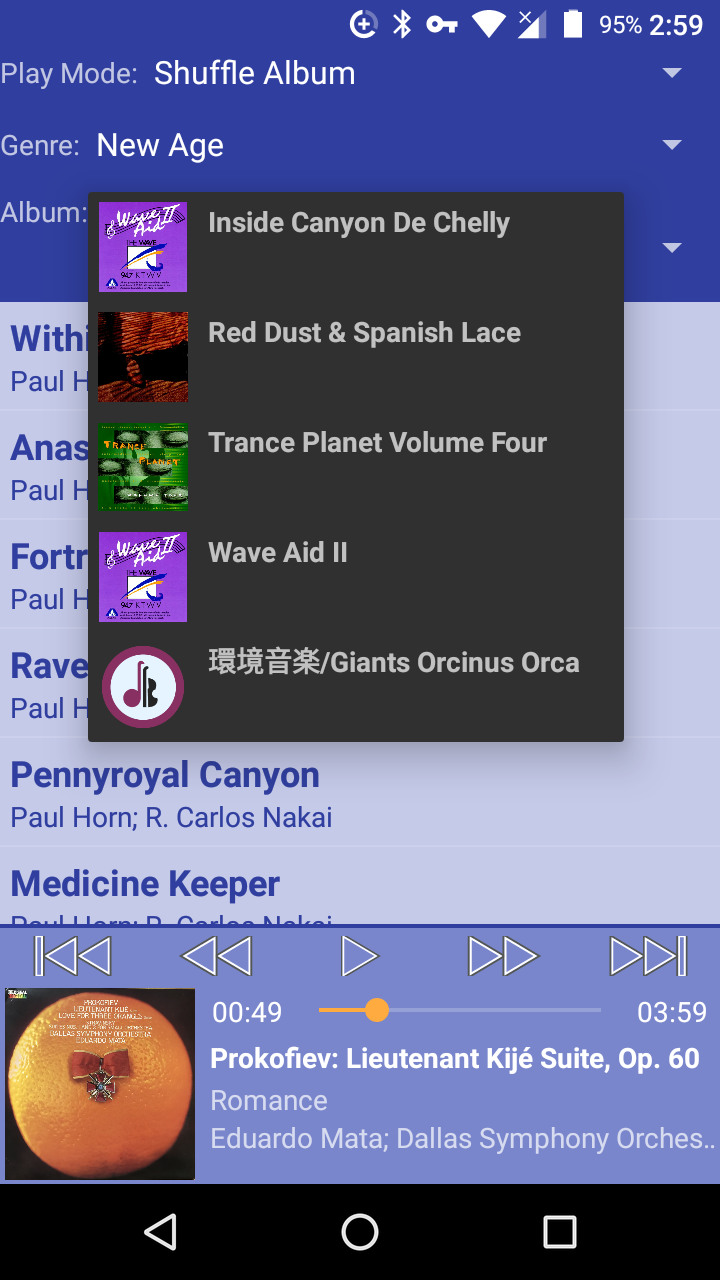This screenshot has width=720, height=1280.
Task: Go to the Android home screen
Action: [x=360, y=1232]
